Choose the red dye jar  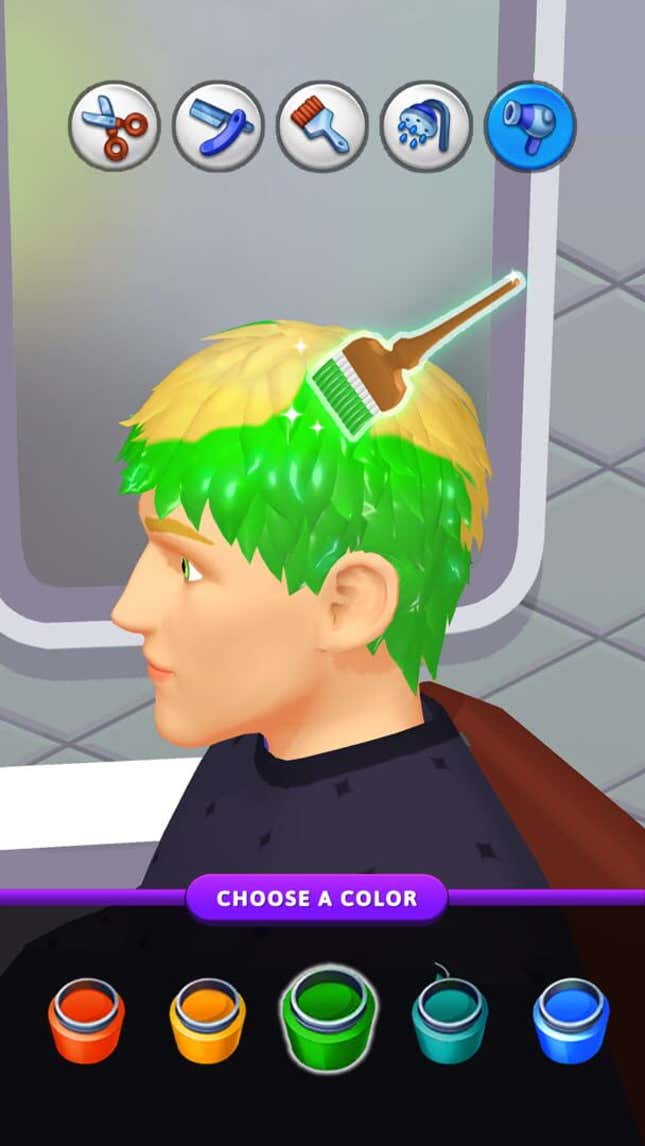click(86, 1020)
